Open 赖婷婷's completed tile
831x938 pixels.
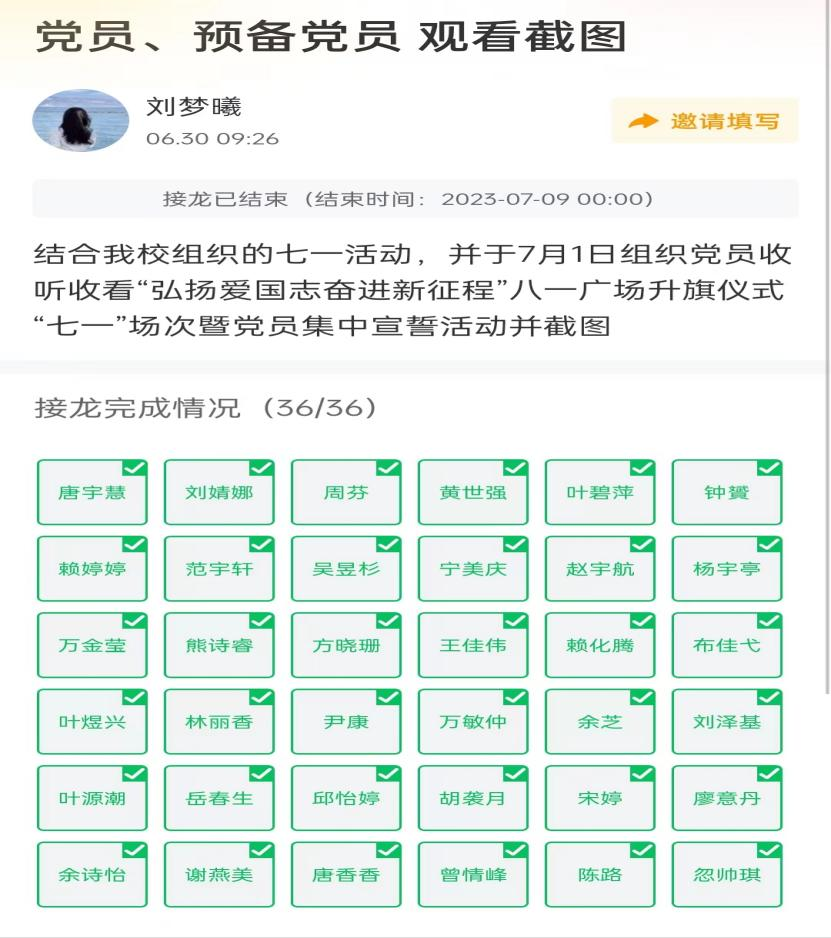[92, 569]
